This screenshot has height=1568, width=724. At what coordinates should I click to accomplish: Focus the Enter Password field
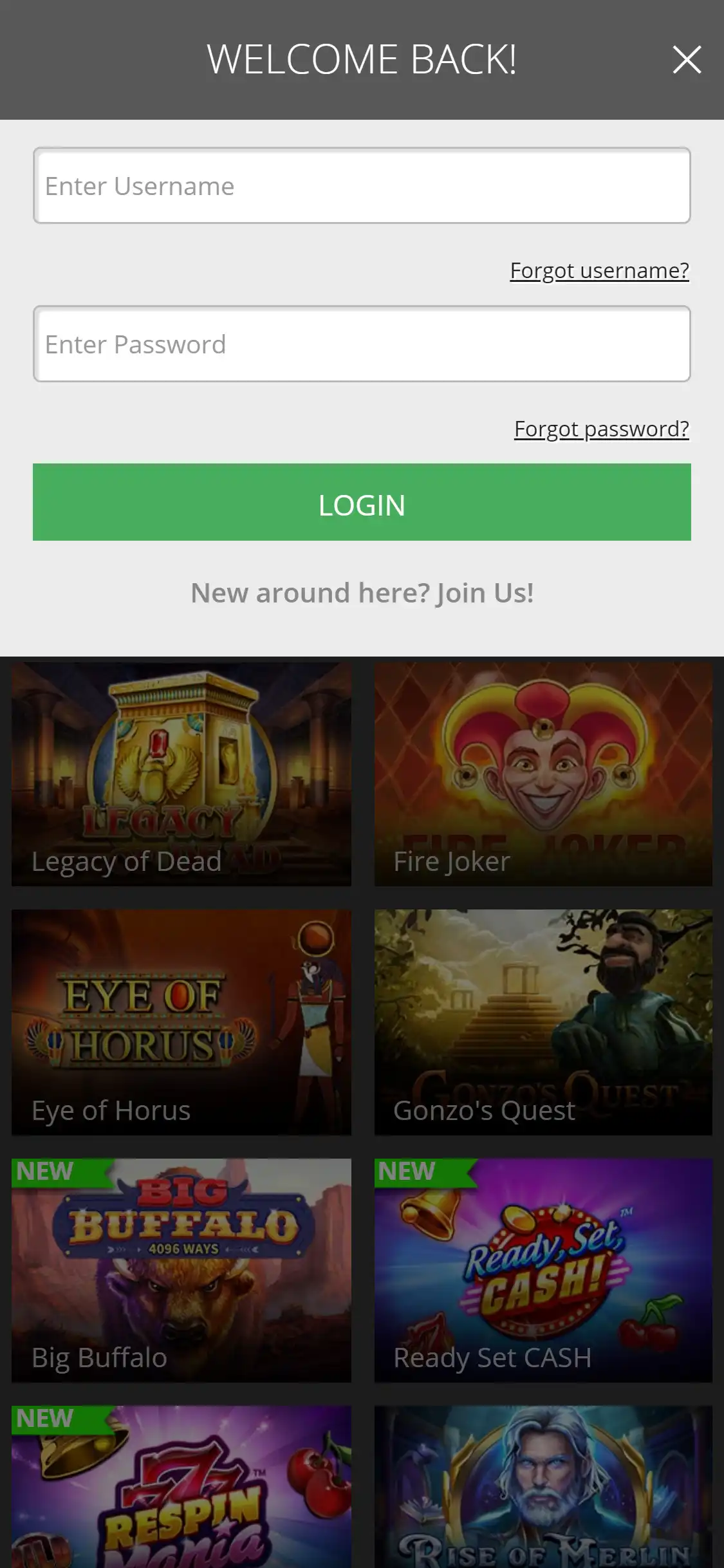coord(362,344)
